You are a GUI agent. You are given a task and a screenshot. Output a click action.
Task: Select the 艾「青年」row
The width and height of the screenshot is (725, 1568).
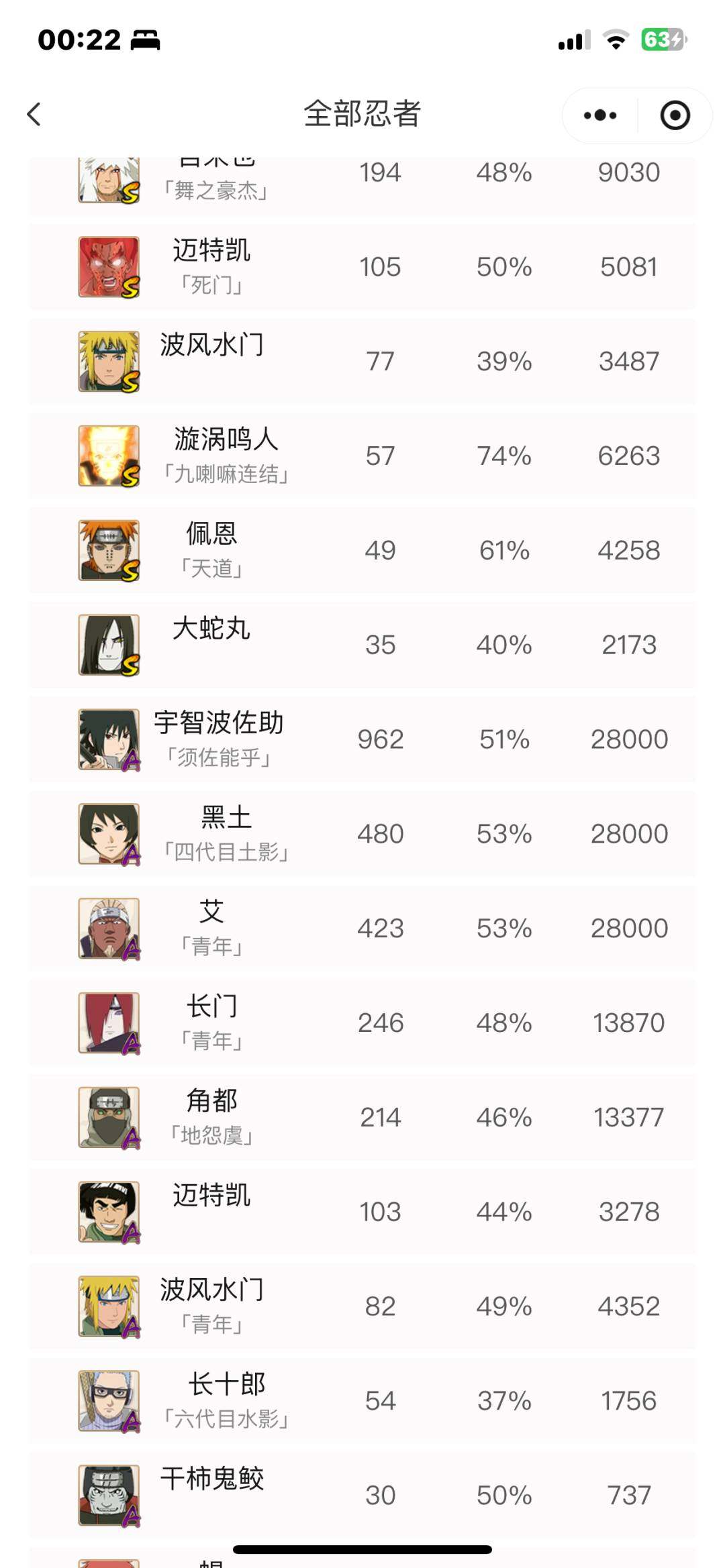(x=362, y=929)
